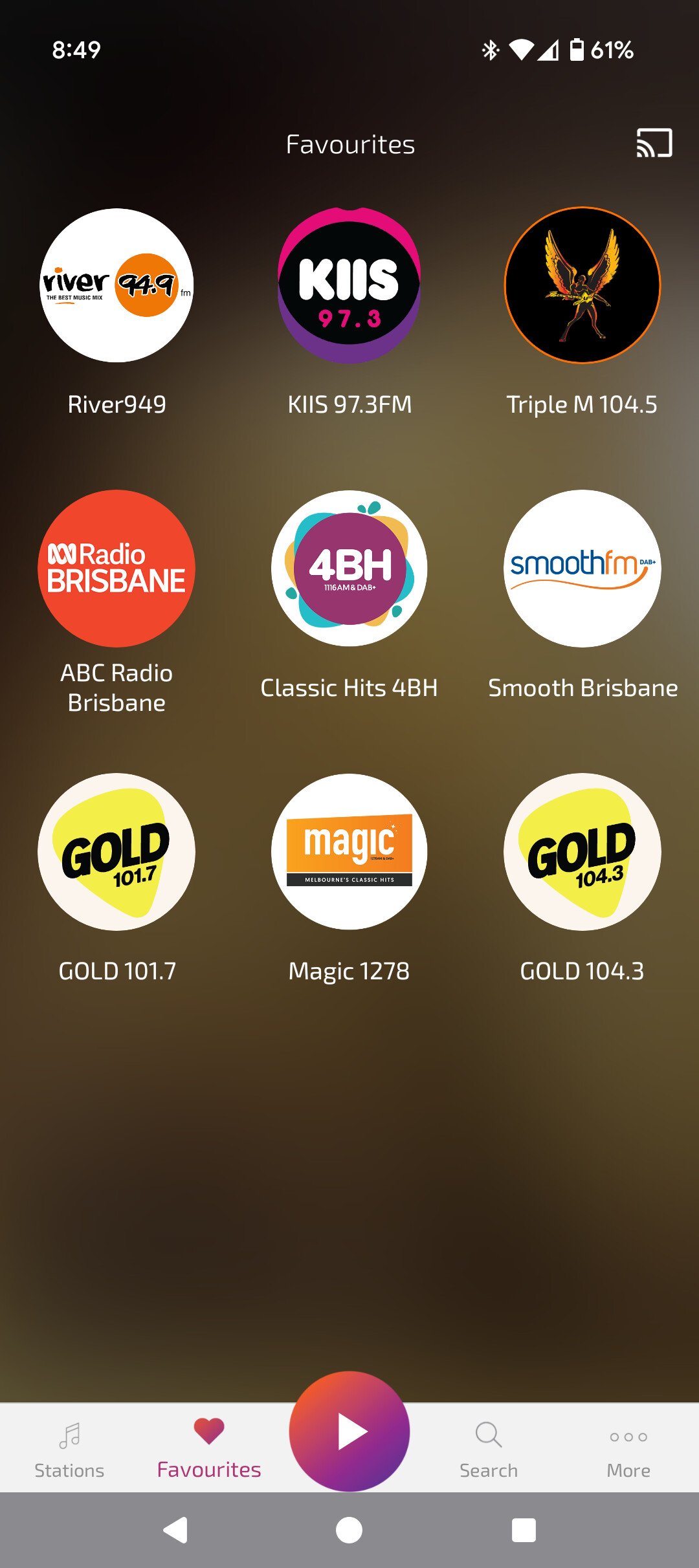
Task: Select the KIIS 97.3FM station
Action: click(349, 285)
